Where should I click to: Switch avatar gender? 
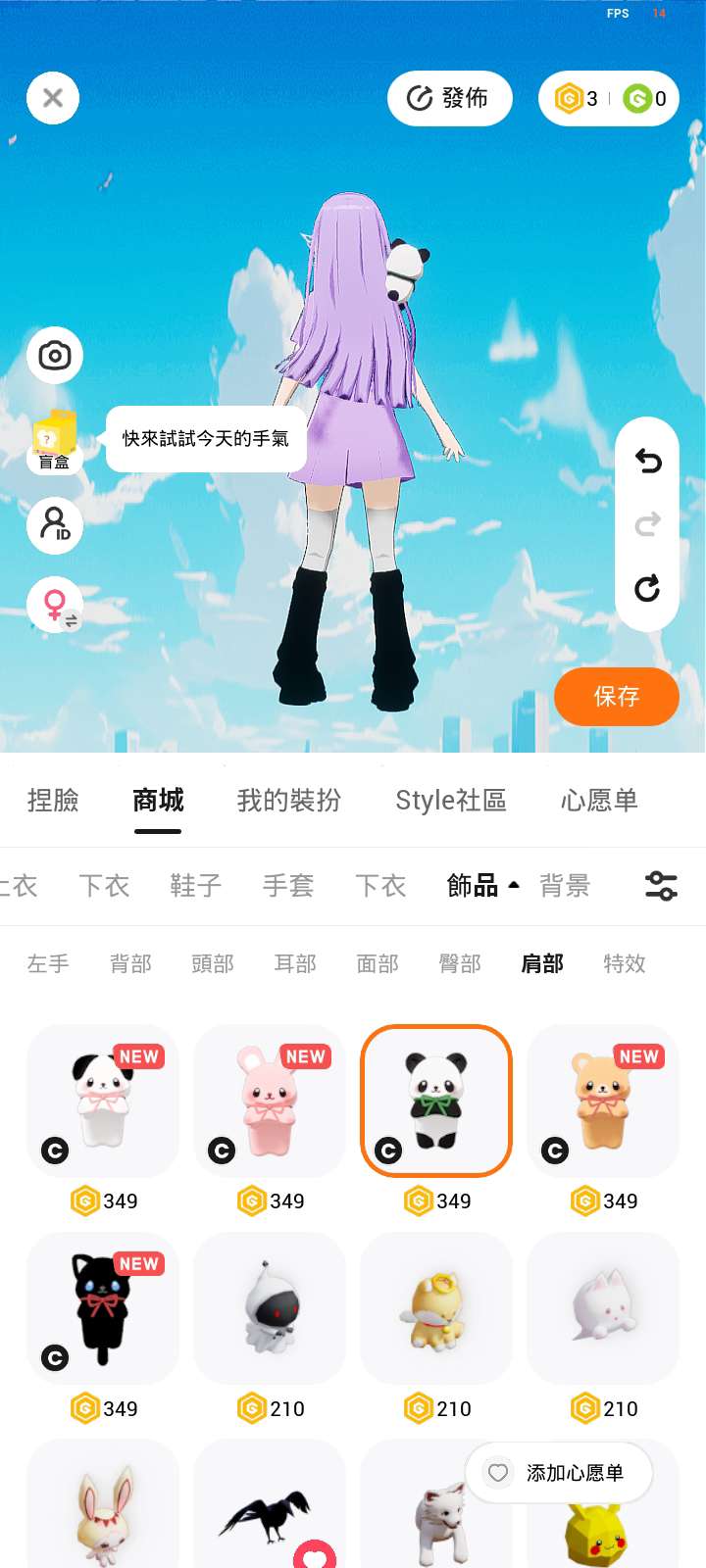pos(56,605)
